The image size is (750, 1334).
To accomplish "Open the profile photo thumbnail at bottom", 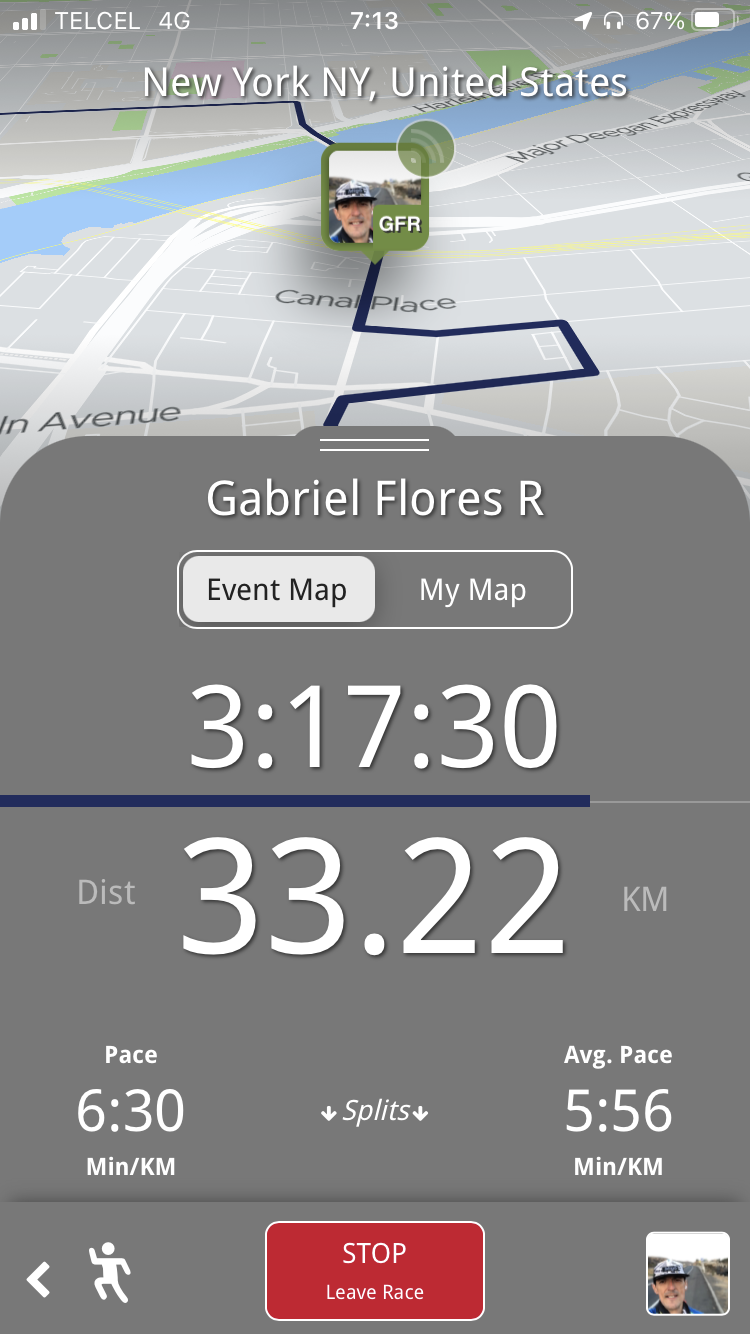I will 687,1272.
